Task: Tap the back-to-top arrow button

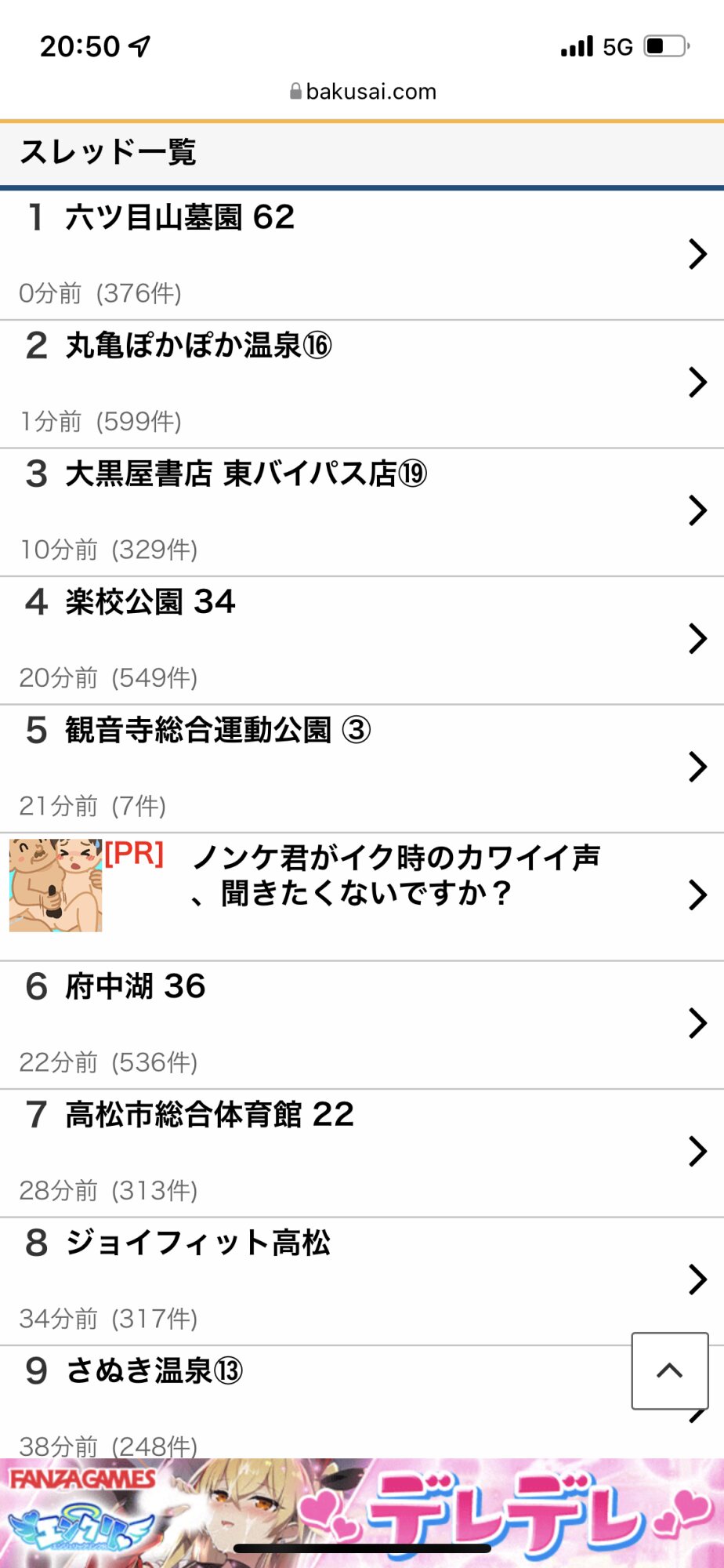Action: tap(670, 1370)
